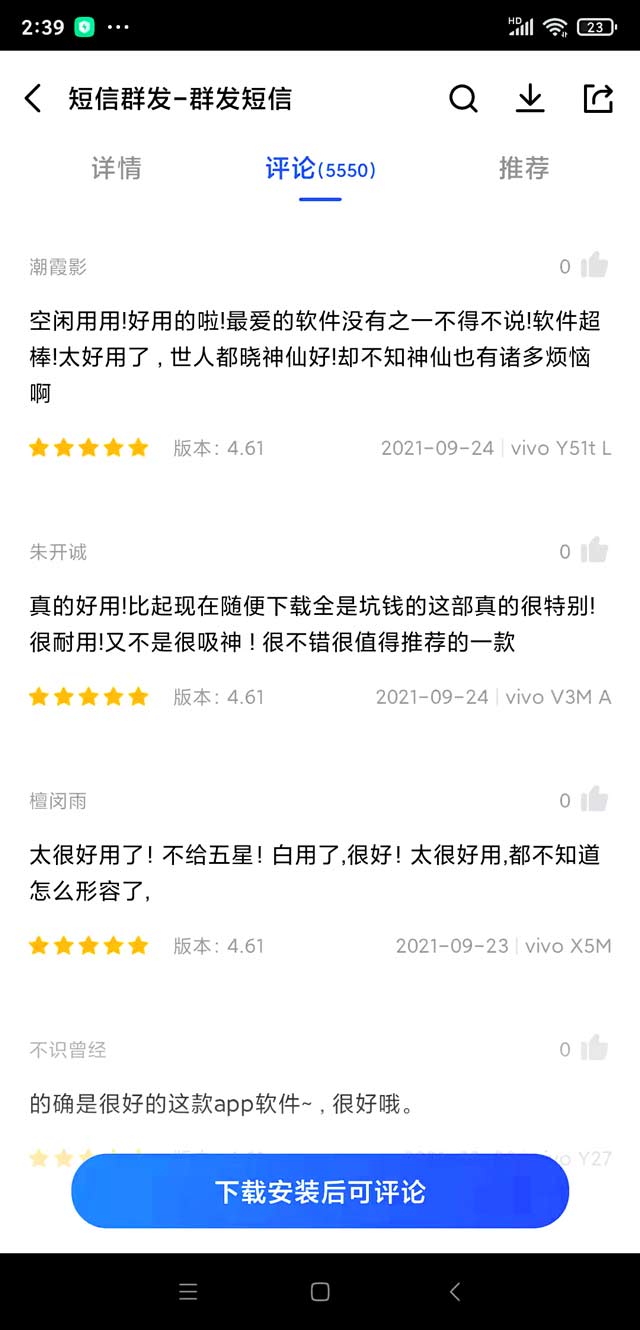Like the review by 檀闵雨
640x1330 pixels.
pos(594,799)
